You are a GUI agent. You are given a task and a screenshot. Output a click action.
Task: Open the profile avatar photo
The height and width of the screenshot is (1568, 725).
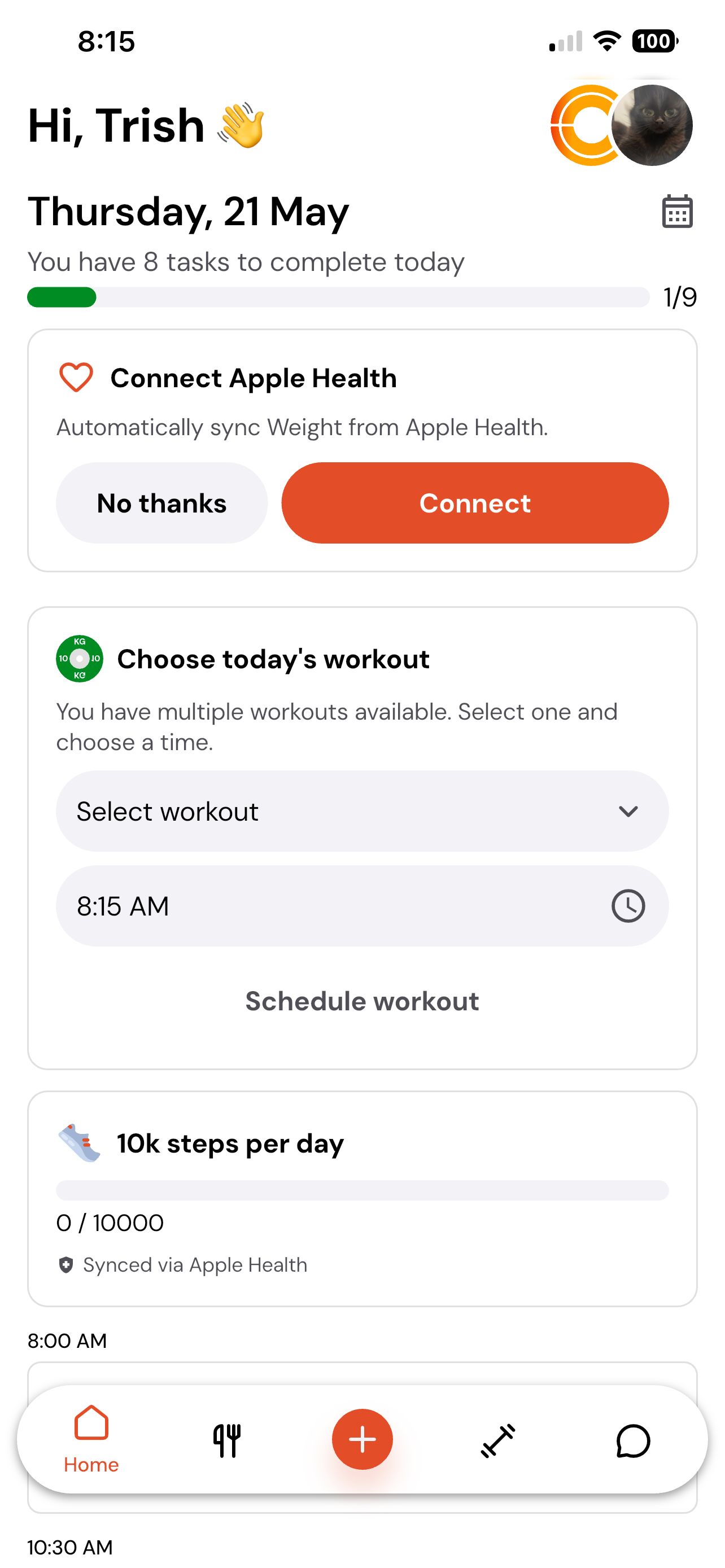pyautogui.click(x=652, y=125)
